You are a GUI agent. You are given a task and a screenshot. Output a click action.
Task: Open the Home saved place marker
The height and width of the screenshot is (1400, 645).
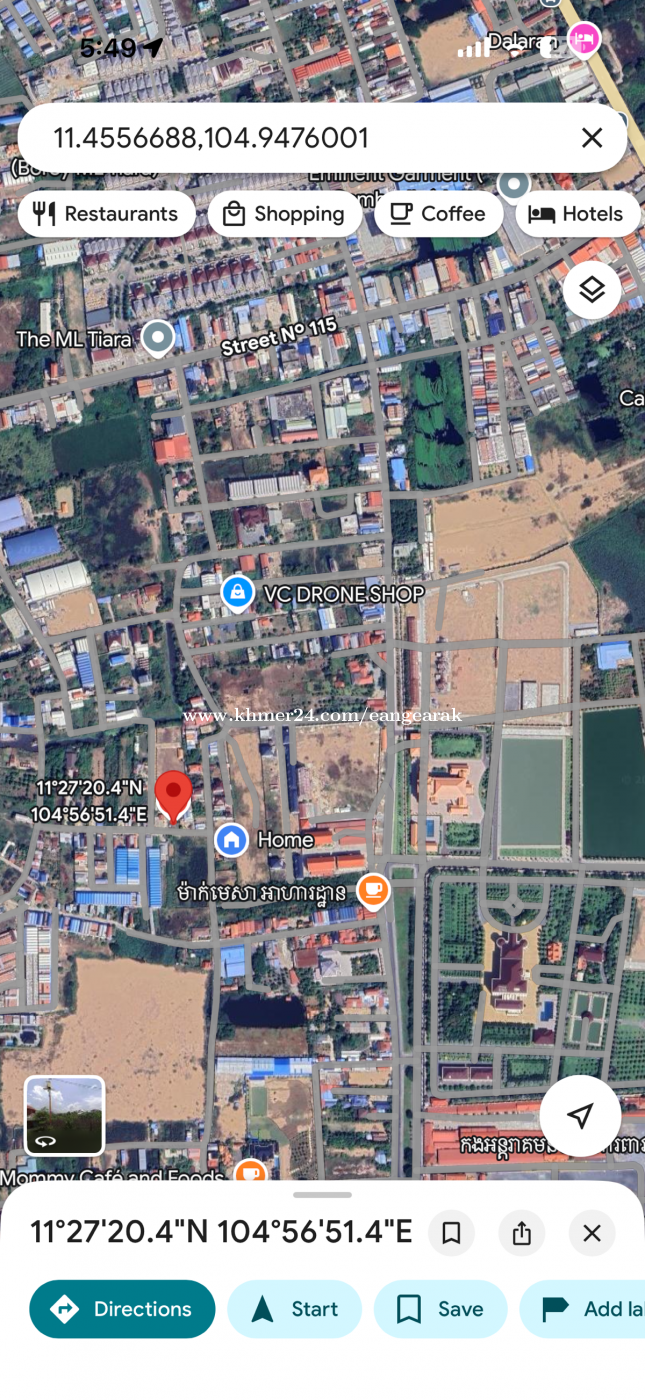pyautogui.click(x=232, y=839)
